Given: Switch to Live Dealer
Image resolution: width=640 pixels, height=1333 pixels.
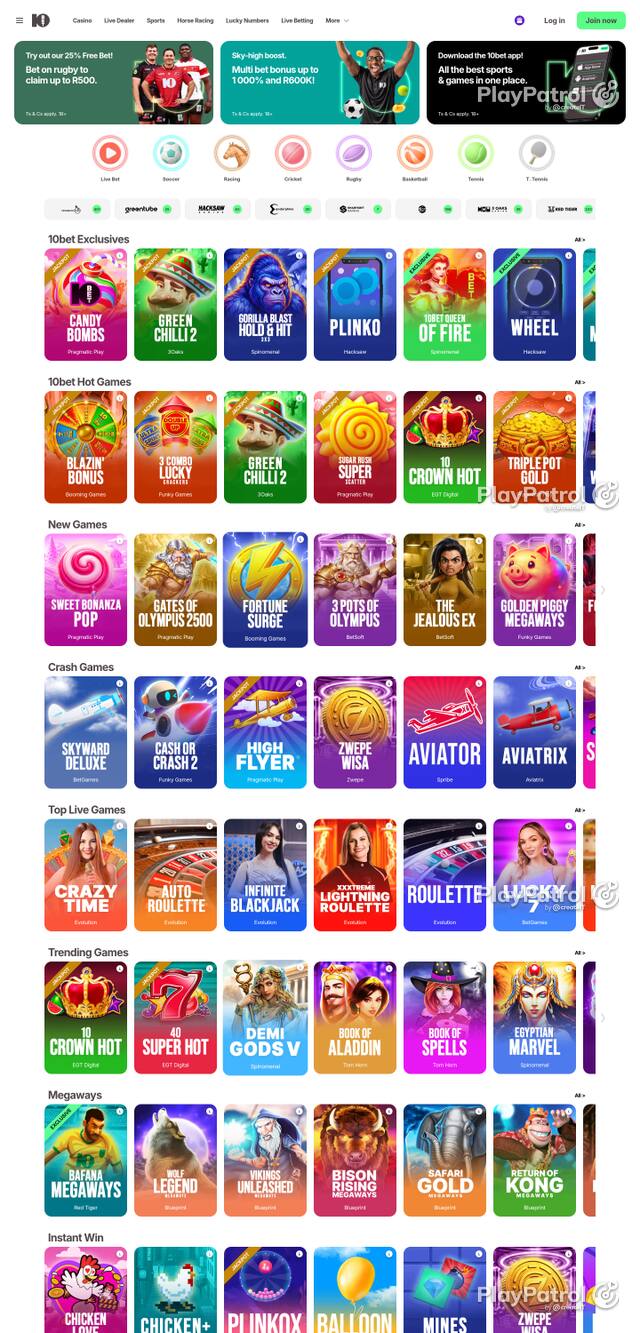Looking at the screenshot, I should pos(119,20).
